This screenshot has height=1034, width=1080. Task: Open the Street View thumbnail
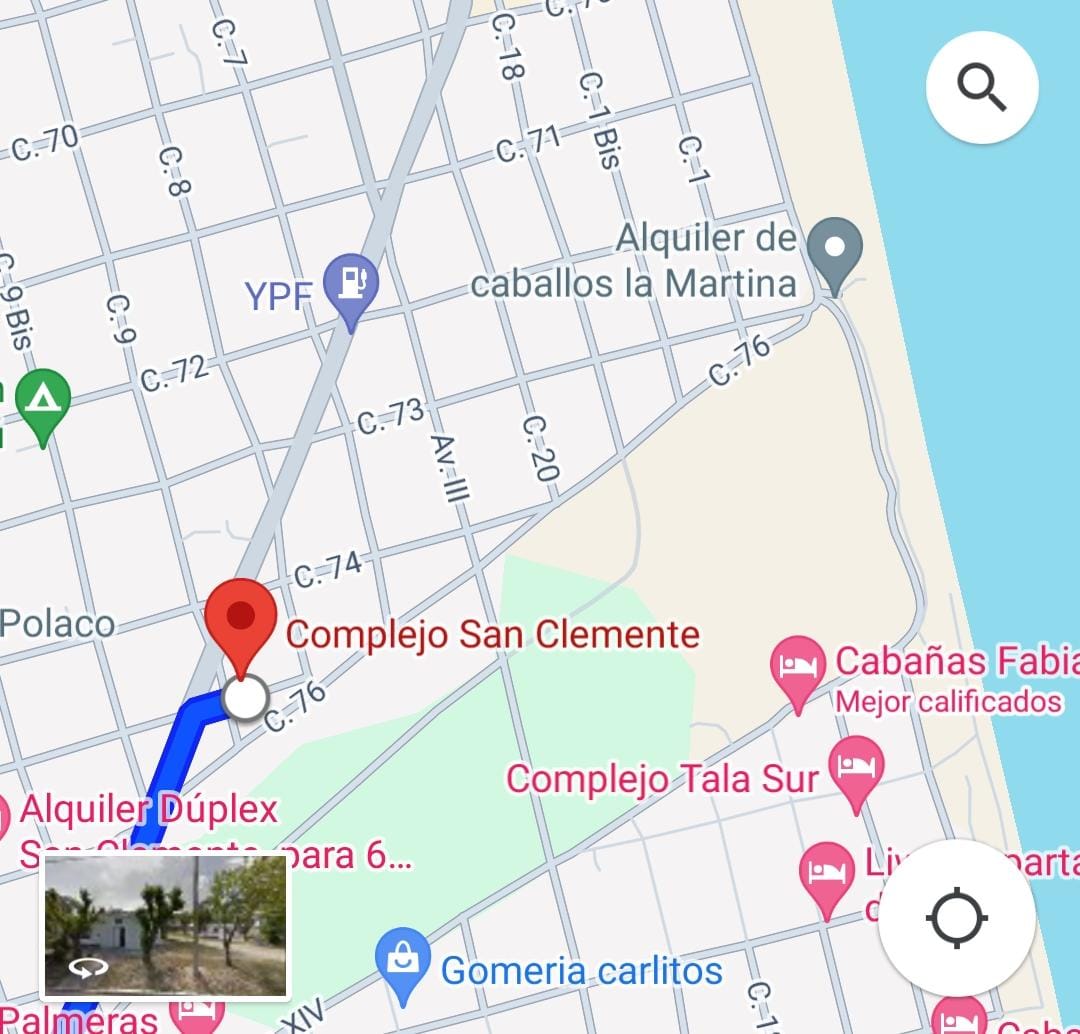[166, 927]
